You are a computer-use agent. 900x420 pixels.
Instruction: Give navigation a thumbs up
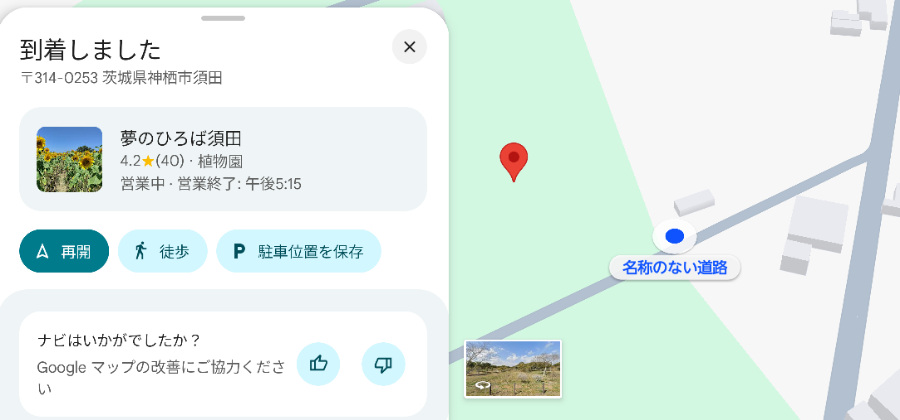[319, 363]
